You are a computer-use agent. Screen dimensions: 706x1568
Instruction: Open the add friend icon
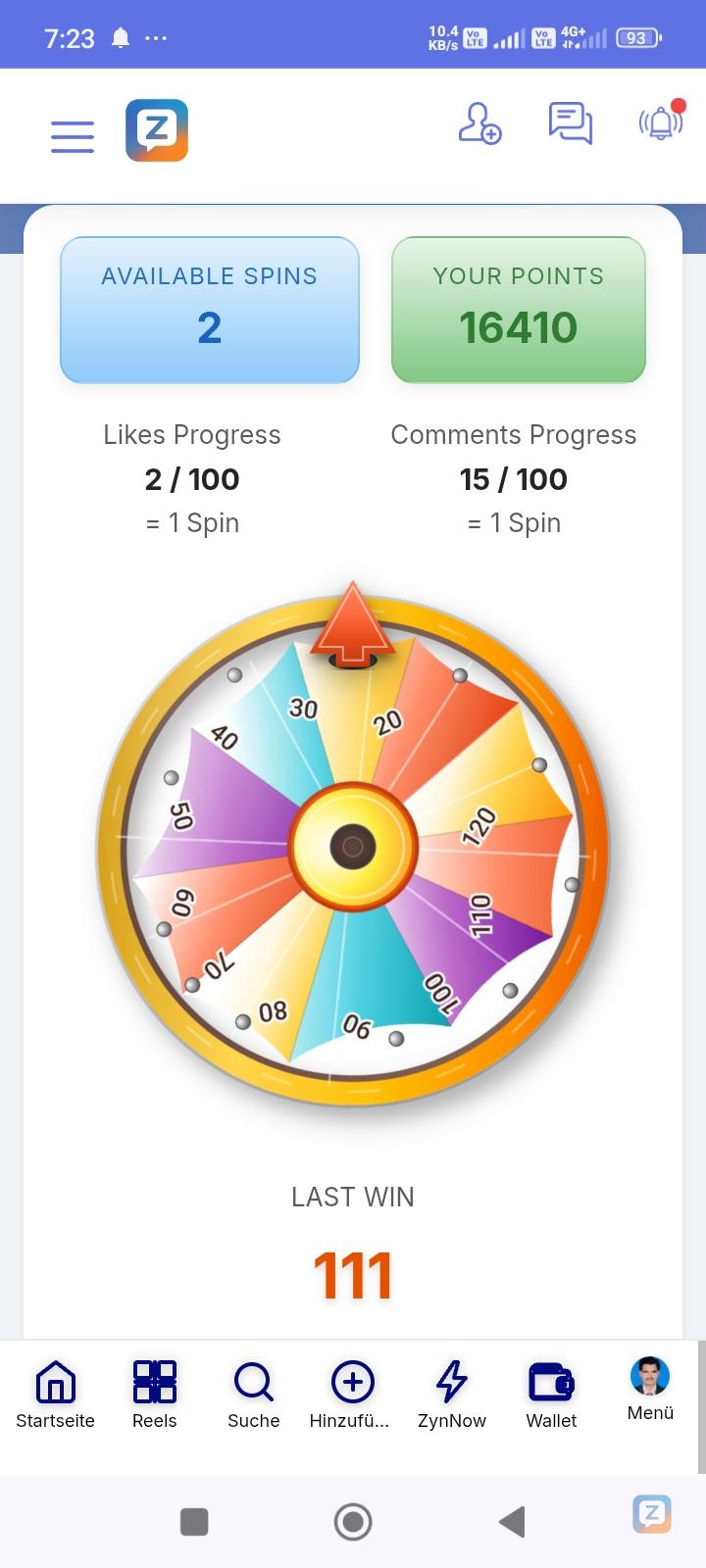click(479, 124)
